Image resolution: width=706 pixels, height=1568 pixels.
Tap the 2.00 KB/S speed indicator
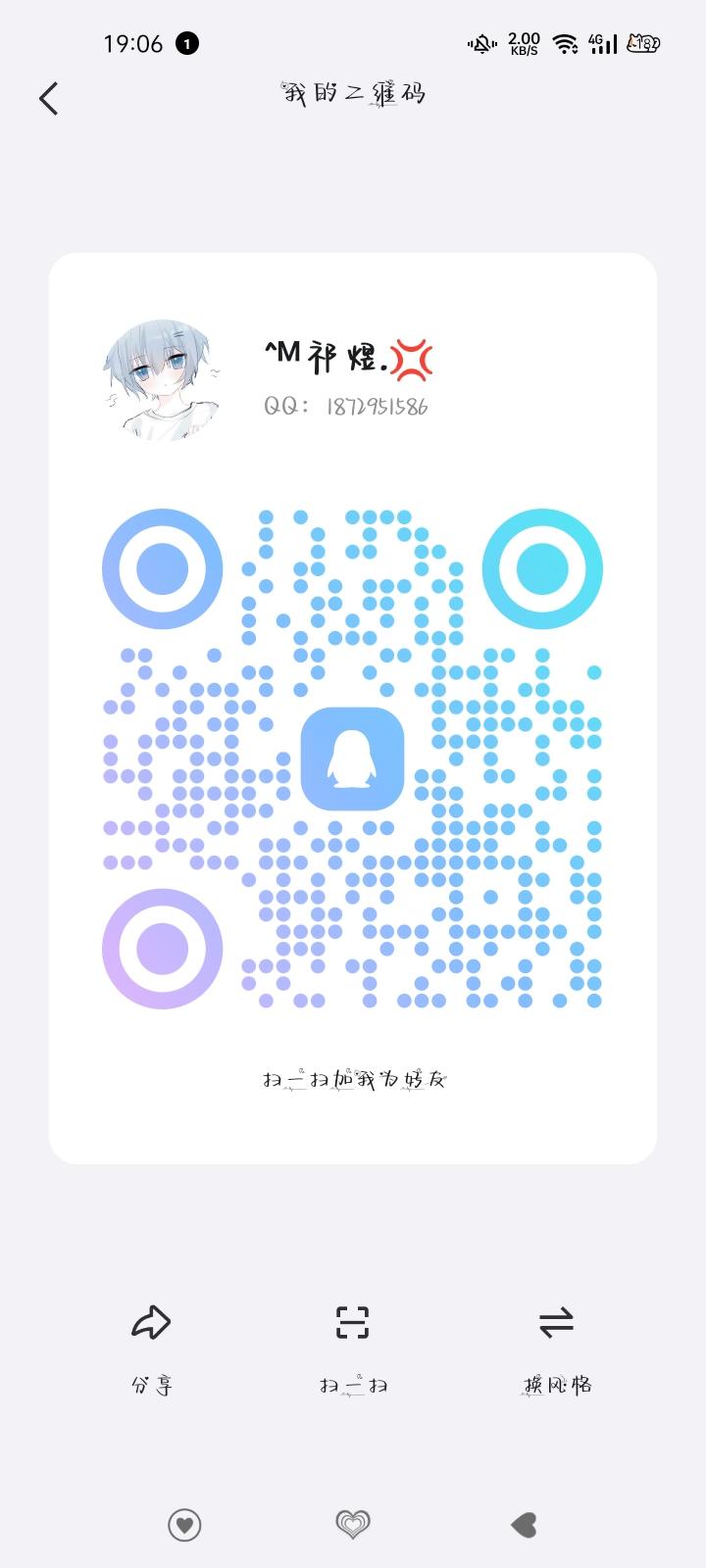(x=526, y=44)
